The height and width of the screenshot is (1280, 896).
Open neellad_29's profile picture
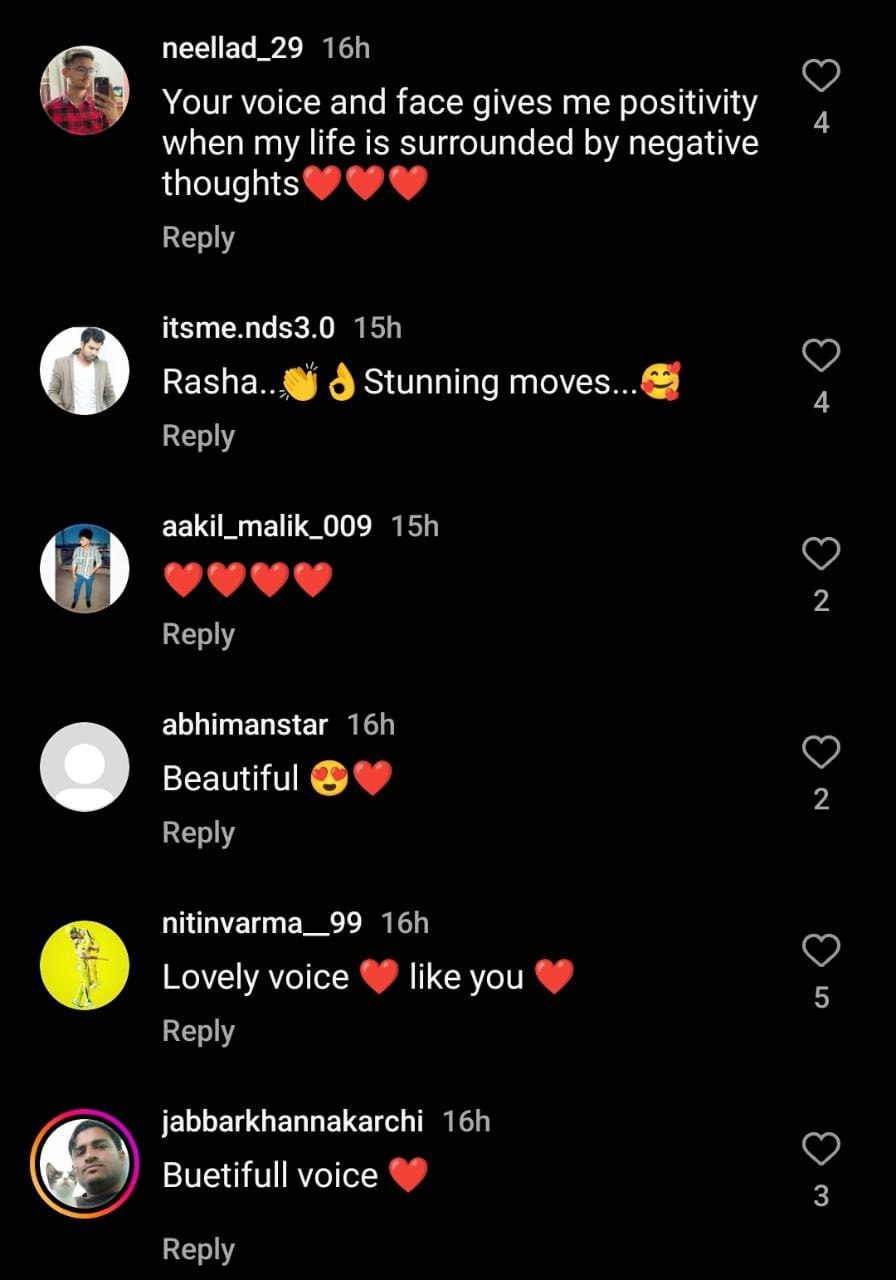(x=85, y=90)
